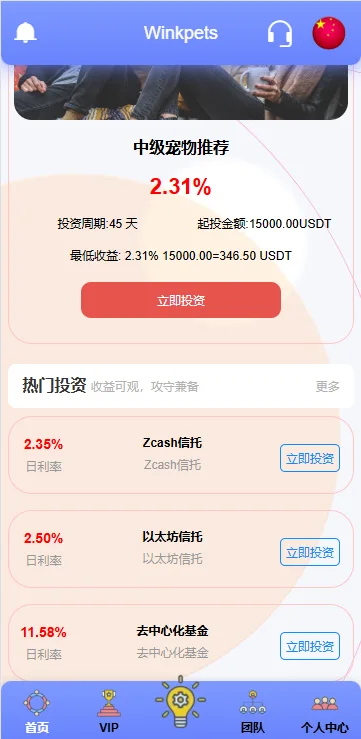Switch to the 团队 tab
The height and width of the screenshot is (739, 361).
click(x=253, y=712)
